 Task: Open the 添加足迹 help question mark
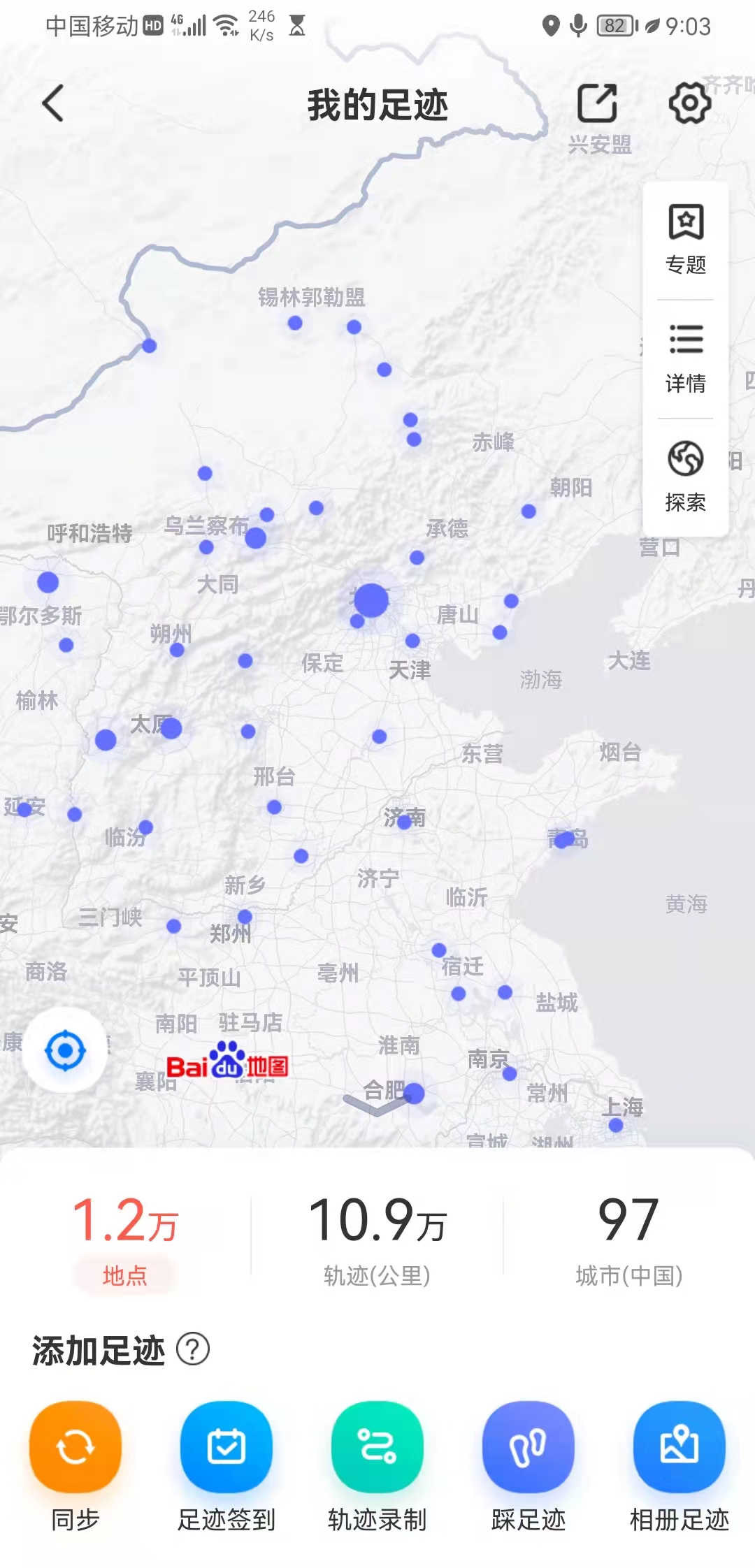tap(193, 1349)
